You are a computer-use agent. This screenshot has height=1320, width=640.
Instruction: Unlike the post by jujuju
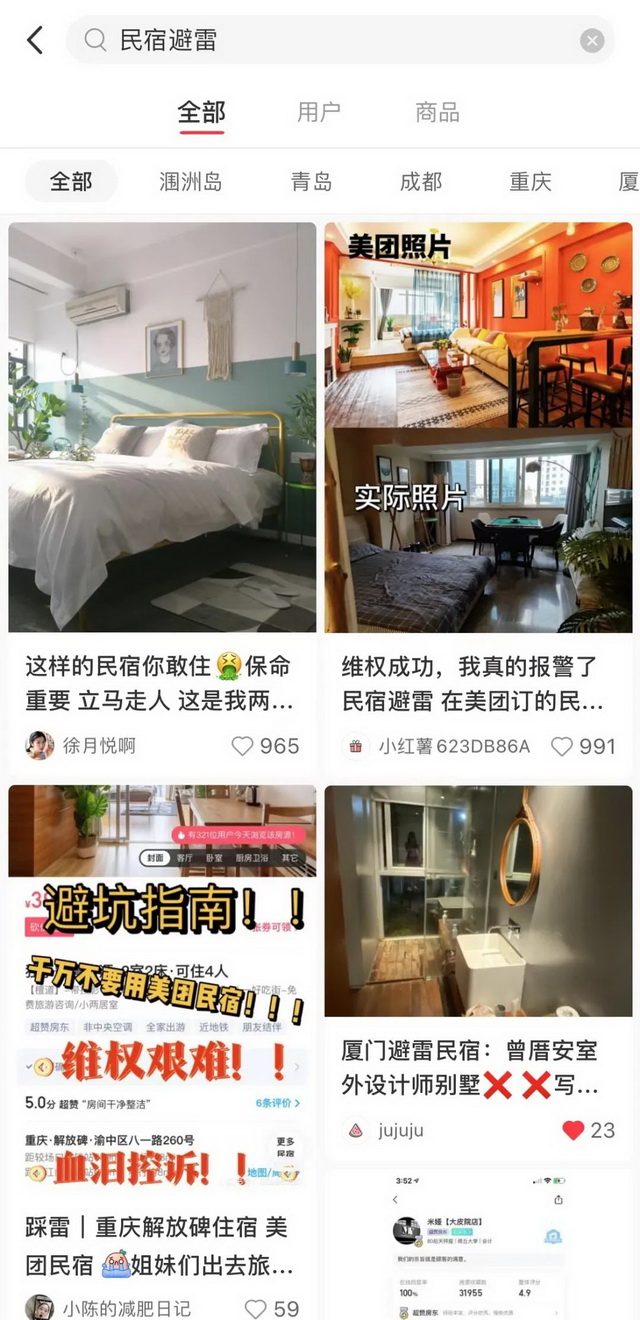pos(572,1130)
